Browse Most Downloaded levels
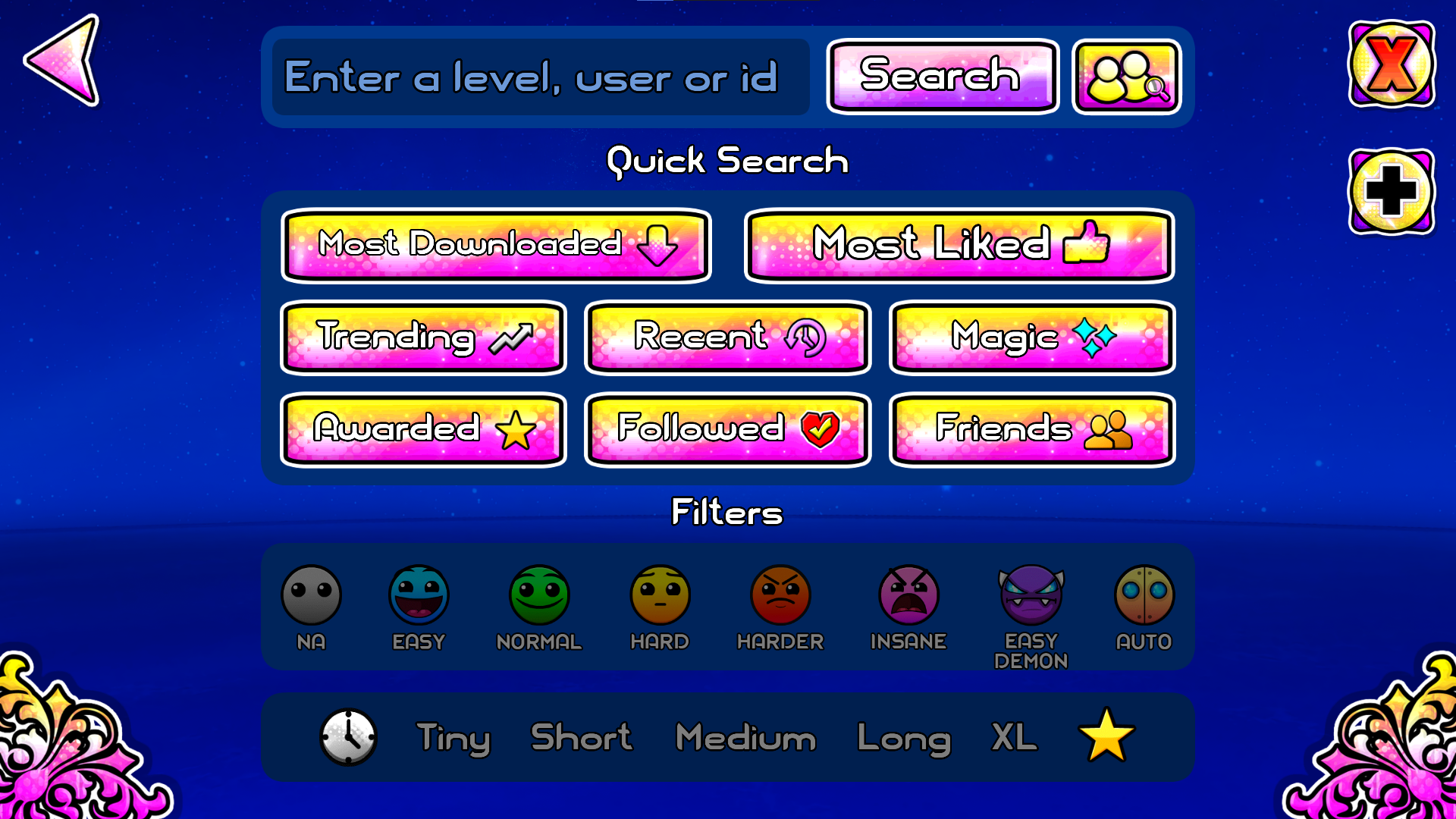 coord(497,246)
